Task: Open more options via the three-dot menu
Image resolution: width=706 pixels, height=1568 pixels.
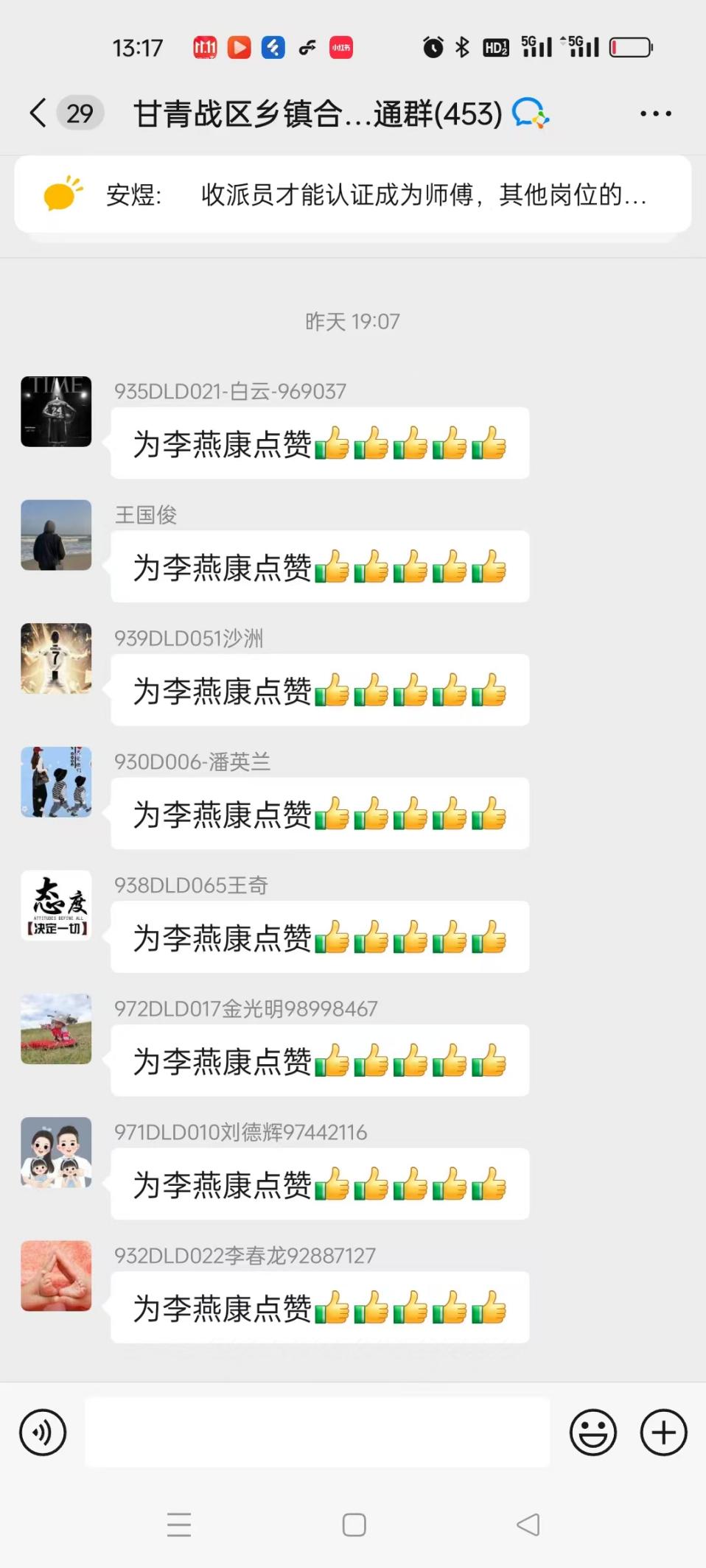Action: tap(653, 113)
